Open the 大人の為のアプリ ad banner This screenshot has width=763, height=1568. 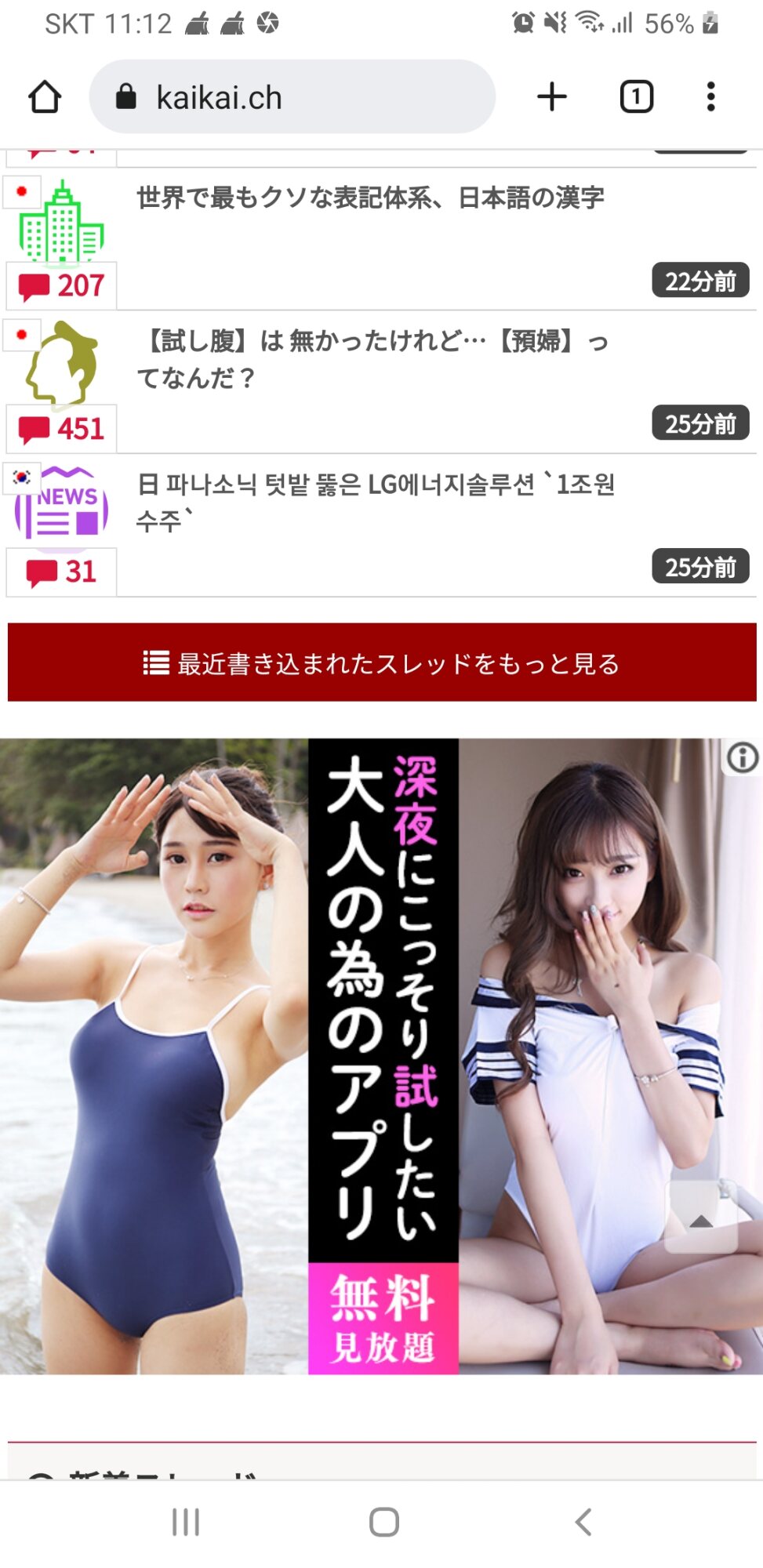(x=382, y=1055)
